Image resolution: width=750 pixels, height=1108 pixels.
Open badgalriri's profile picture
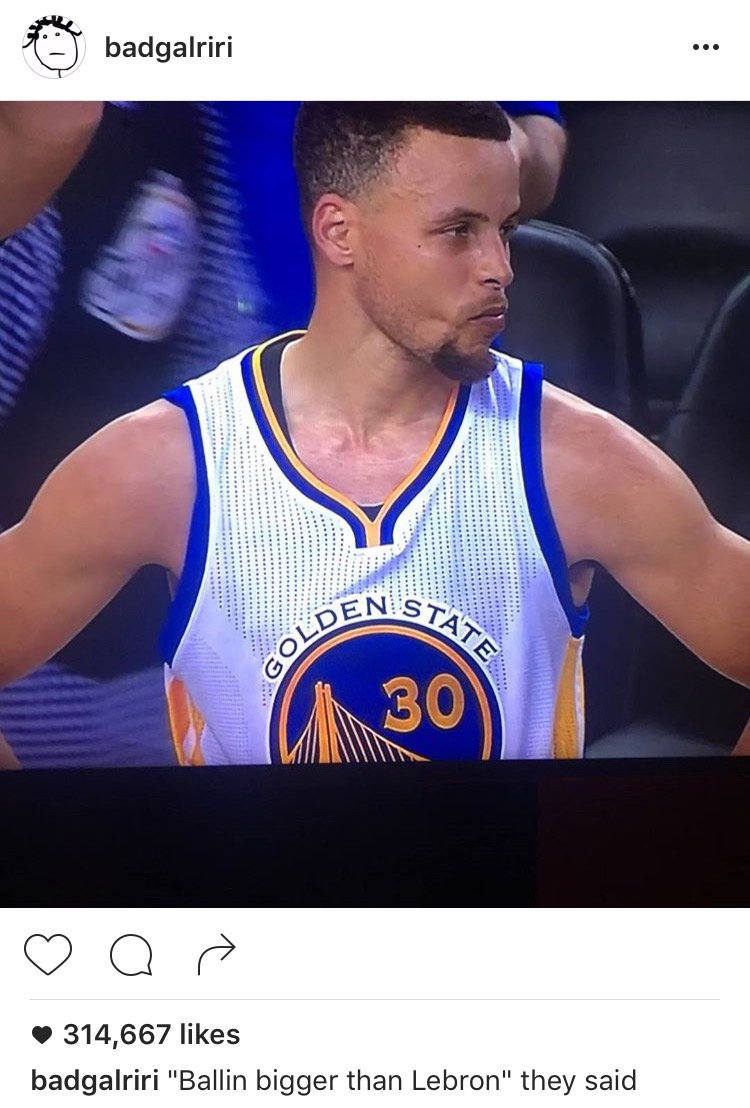point(54,47)
